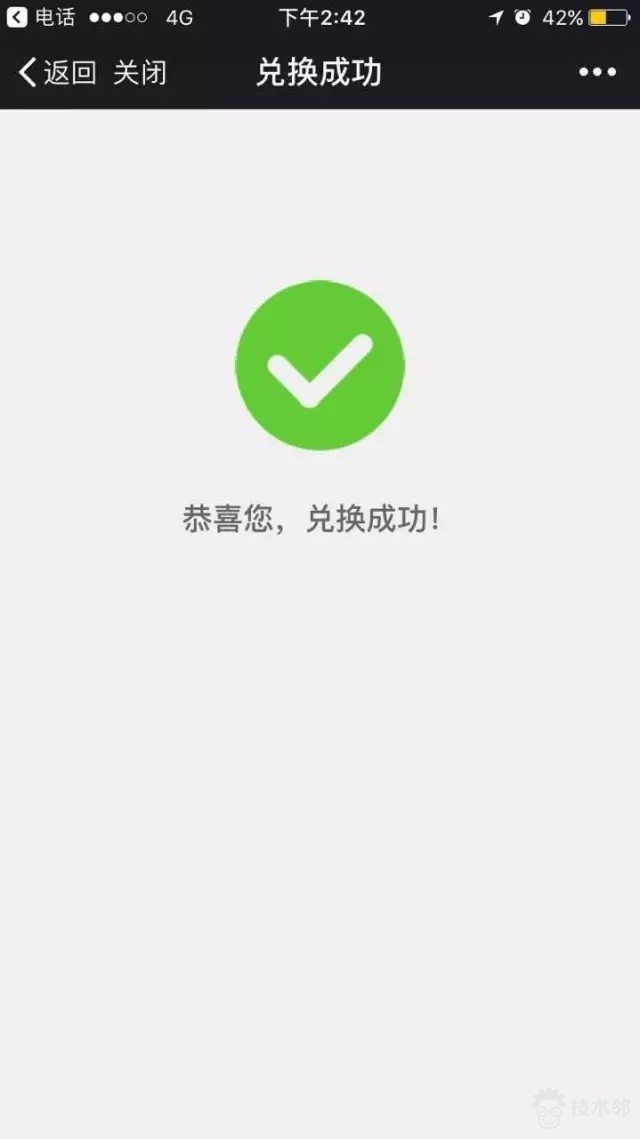The height and width of the screenshot is (1139, 640).
Task: Tap 返回 to go back
Action: pyautogui.click(x=58, y=72)
